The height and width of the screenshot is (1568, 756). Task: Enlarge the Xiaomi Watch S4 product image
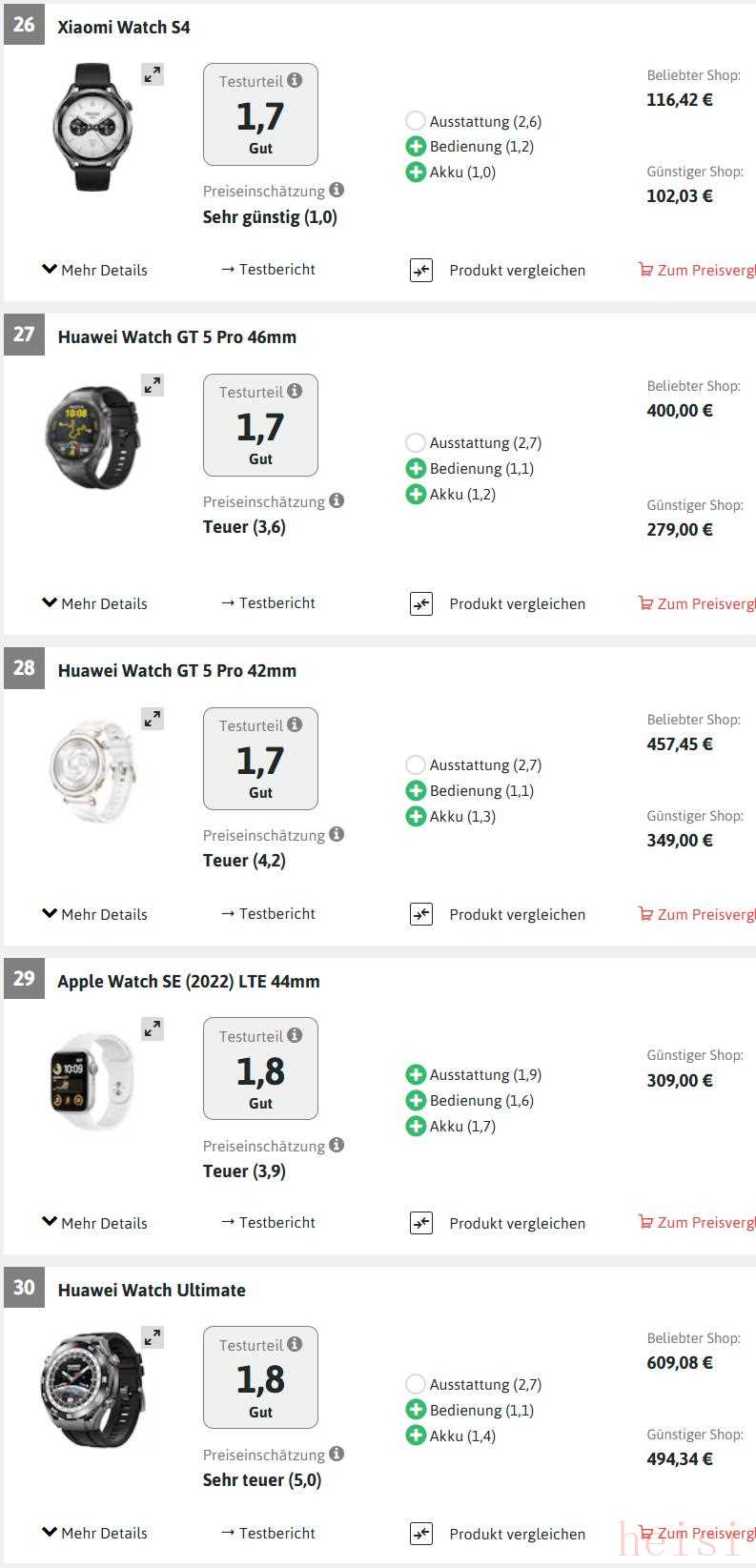coord(153,74)
